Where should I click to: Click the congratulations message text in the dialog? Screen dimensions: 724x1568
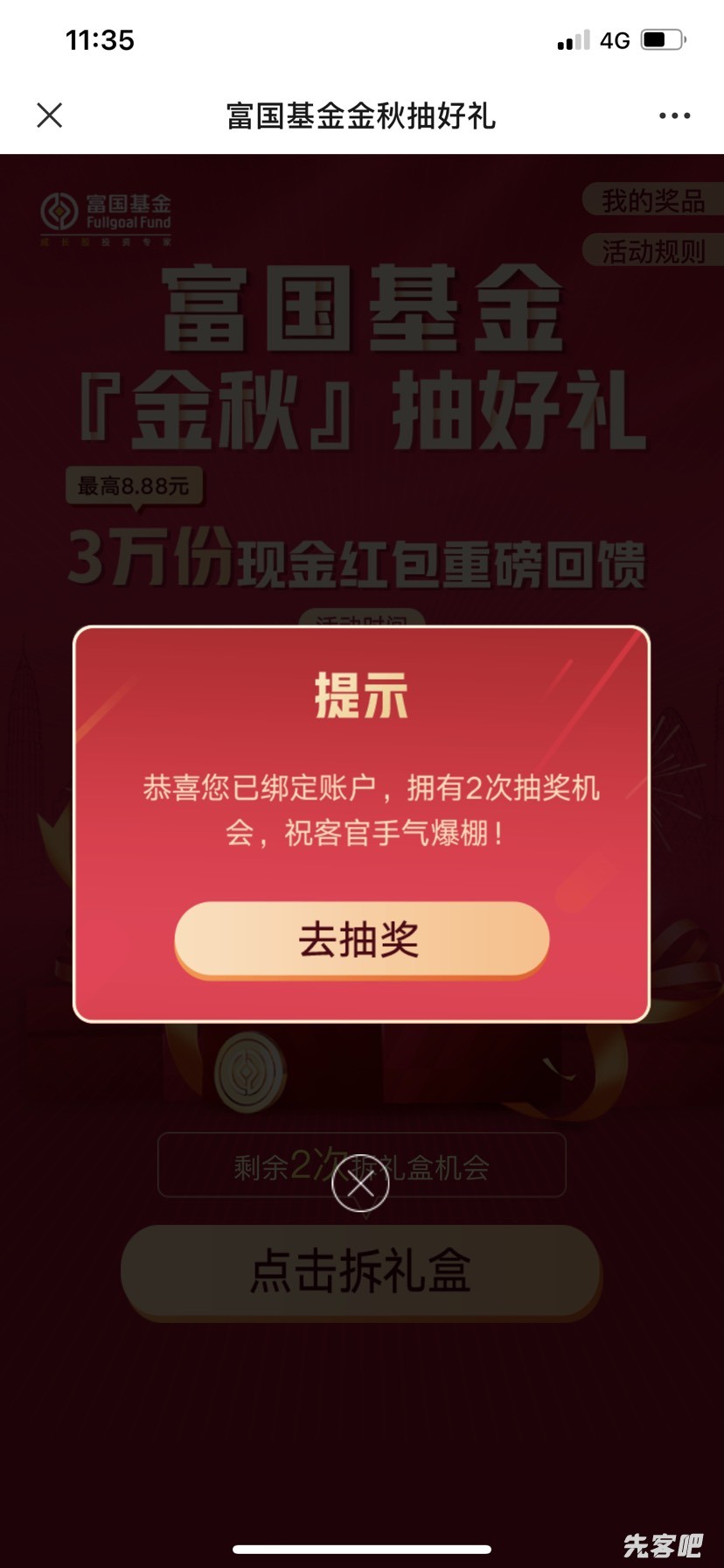tap(360, 809)
